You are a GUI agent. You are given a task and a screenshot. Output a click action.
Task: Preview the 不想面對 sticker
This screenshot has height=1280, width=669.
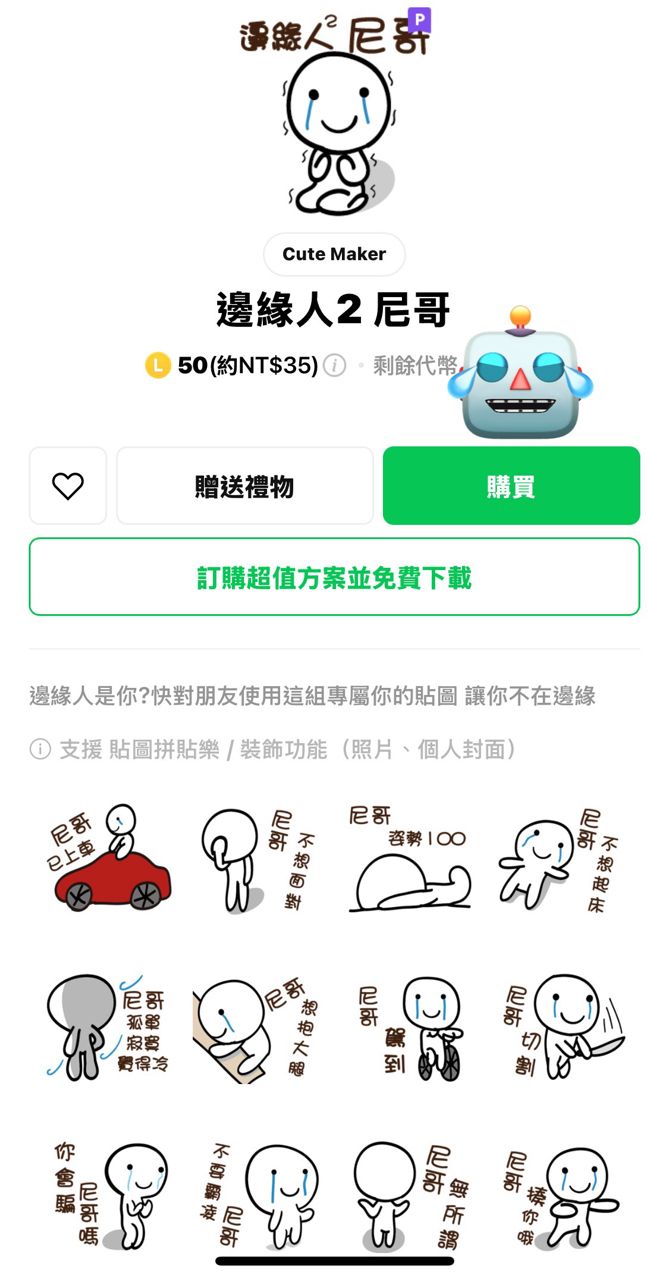tap(256, 858)
